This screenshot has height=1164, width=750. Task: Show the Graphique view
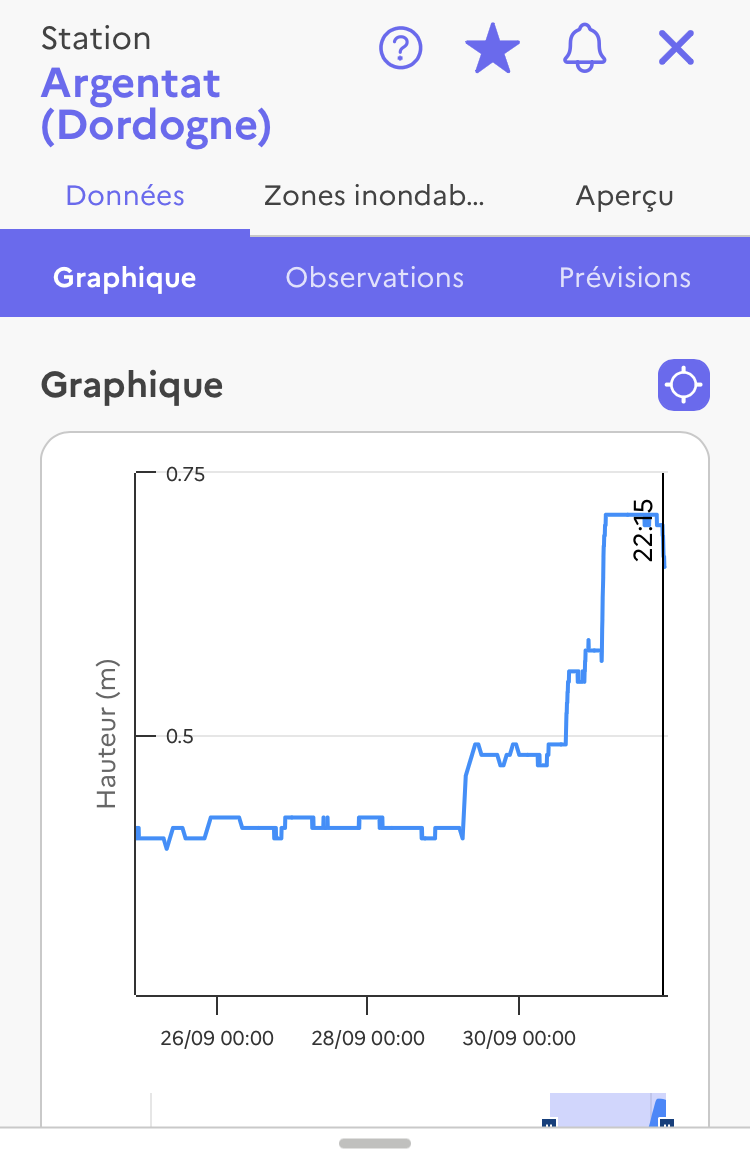click(x=125, y=277)
